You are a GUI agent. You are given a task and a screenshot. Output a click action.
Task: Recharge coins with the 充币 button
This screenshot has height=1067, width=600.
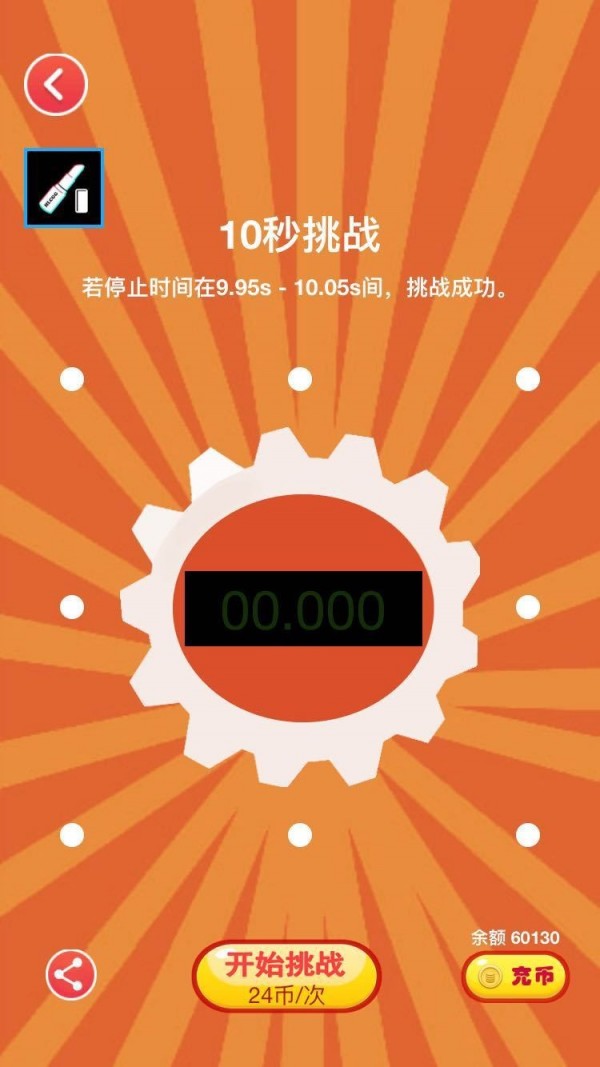(516, 976)
